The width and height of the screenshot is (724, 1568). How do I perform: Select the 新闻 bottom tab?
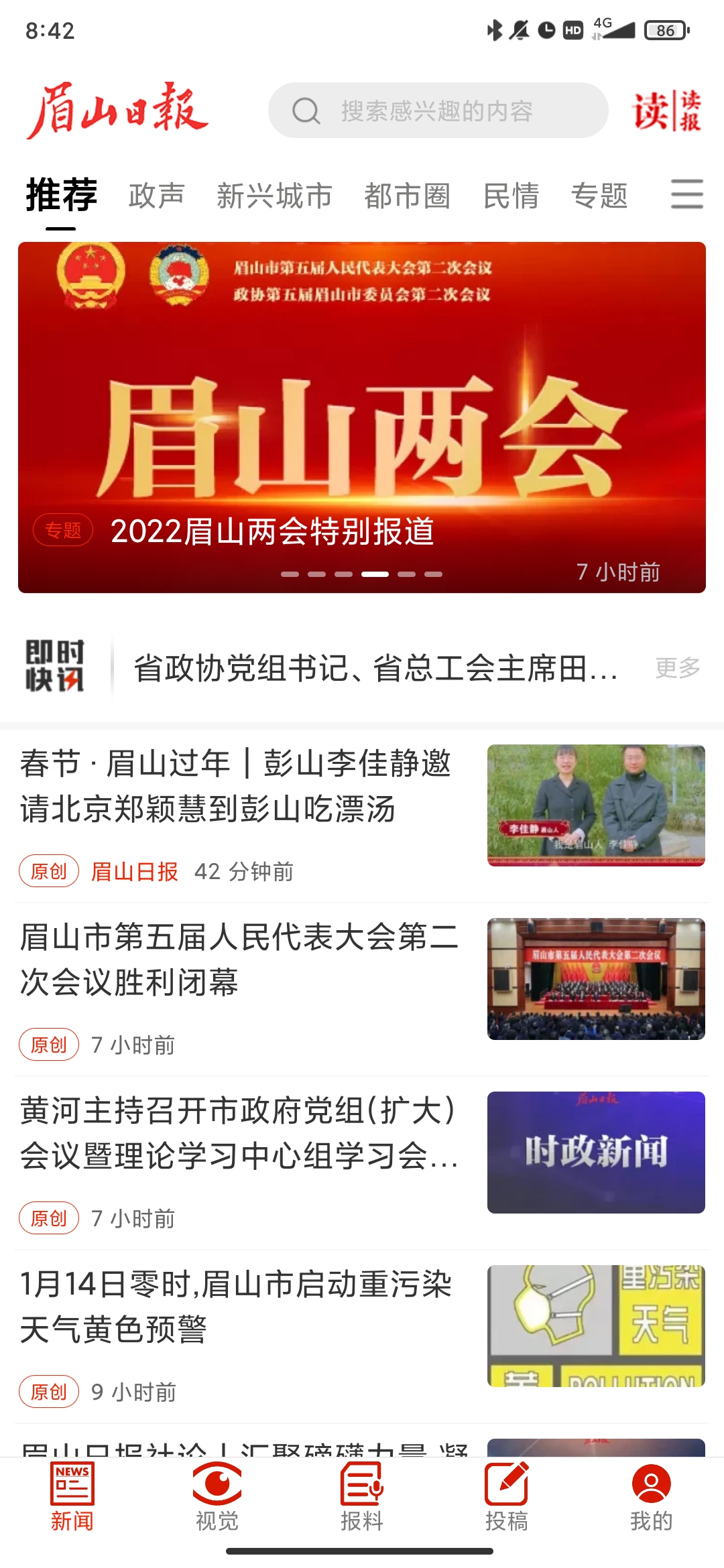pyautogui.click(x=72, y=1497)
